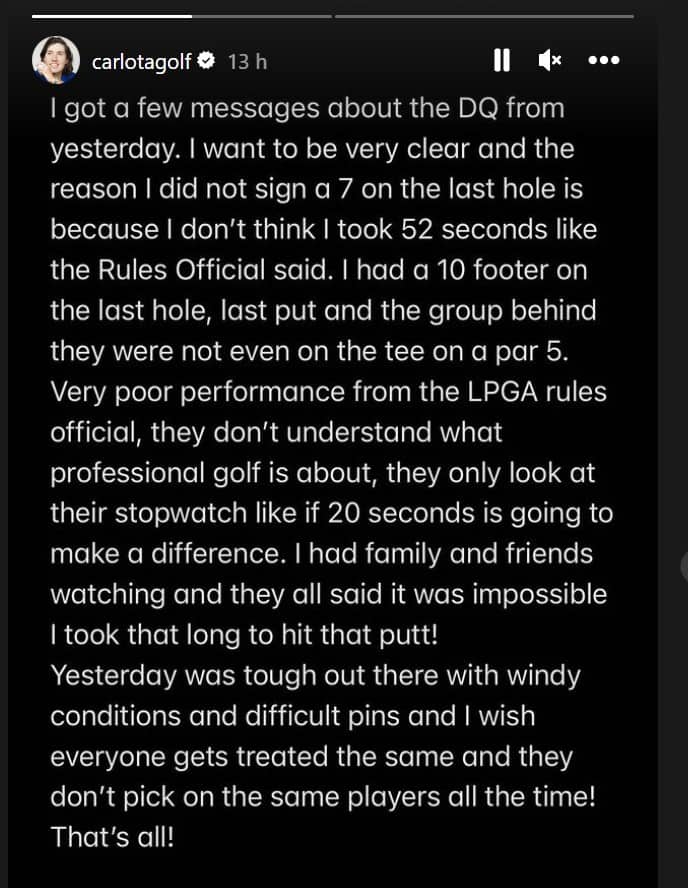
Task: Tap the carlotagolf profile picture
Action: 57,61
